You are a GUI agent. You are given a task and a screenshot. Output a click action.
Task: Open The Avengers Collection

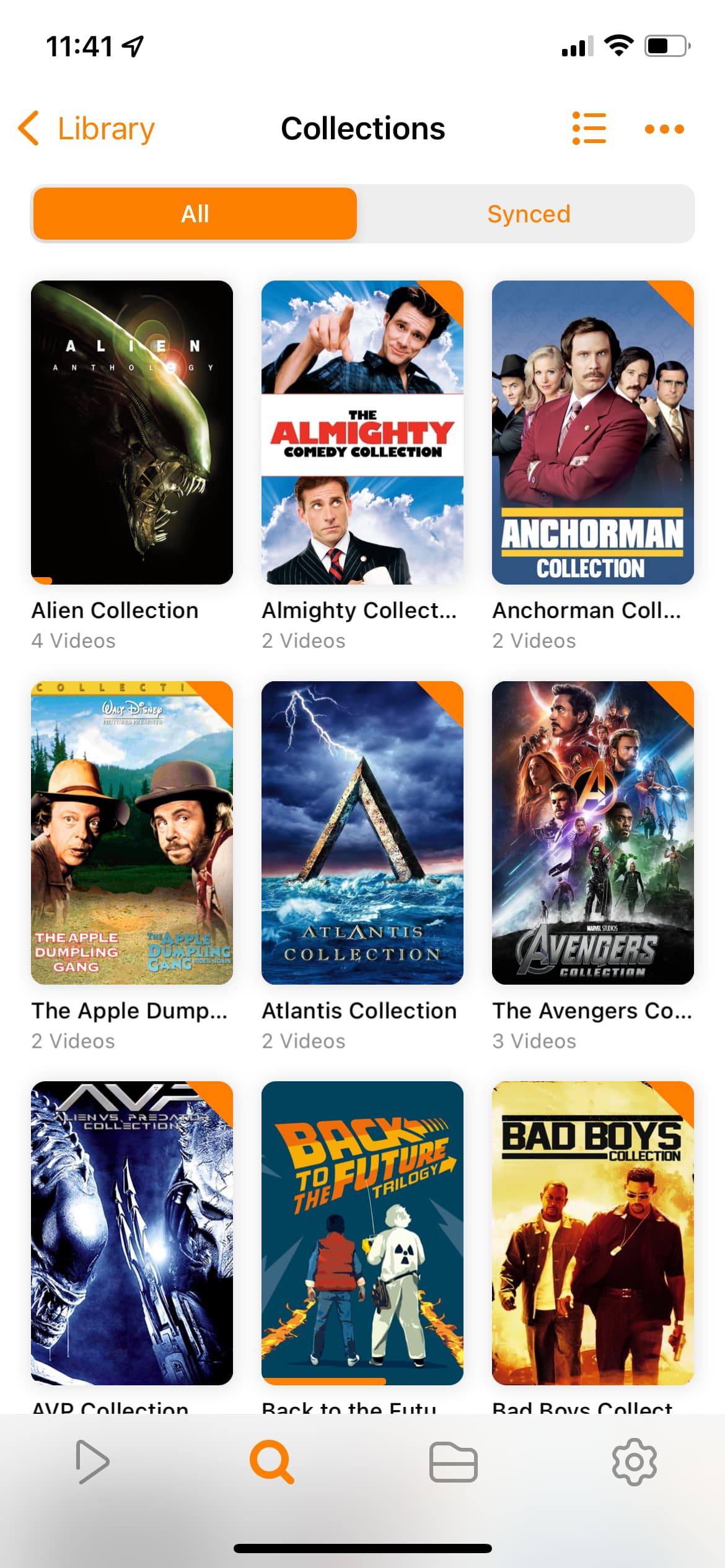(592, 833)
